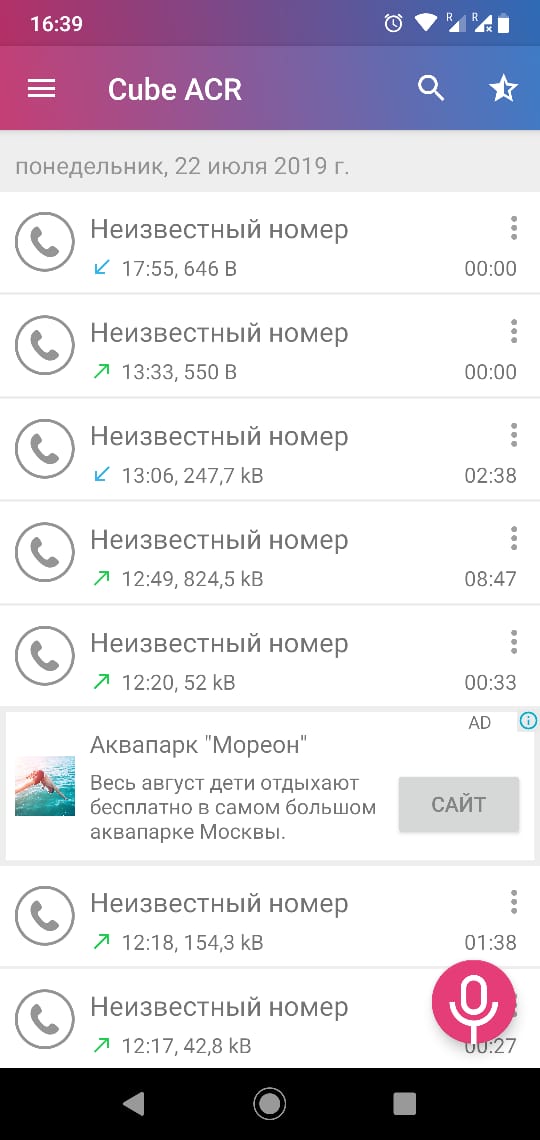Open overflow menu for the 17:55 recording
Screen dimensions: 540x1140
pos(514,228)
